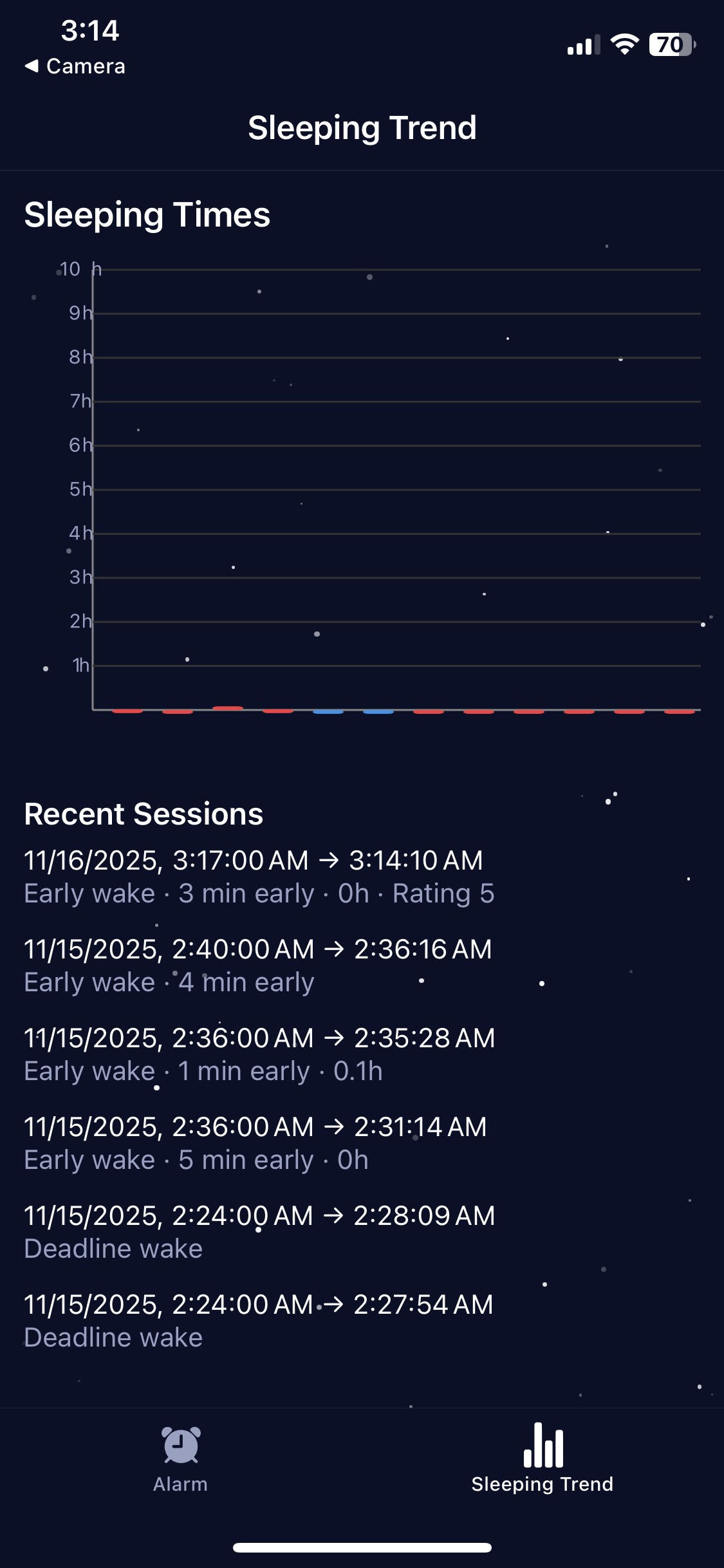Screen dimensions: 724x1568
Task: Return to Camera app via back link
Action: (75, 66)
